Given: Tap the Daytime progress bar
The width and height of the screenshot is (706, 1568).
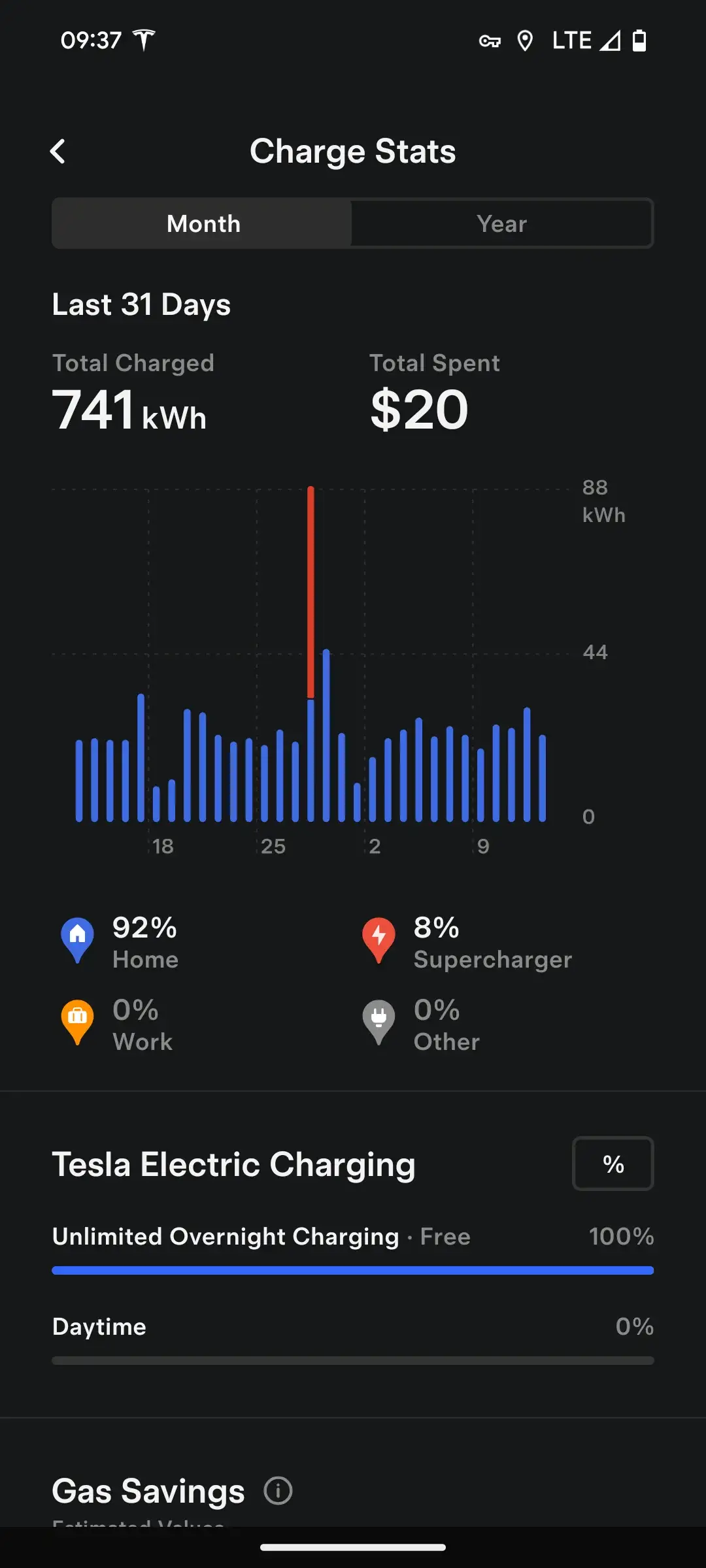Looking at the screenshot, I should click(353, 1360).
